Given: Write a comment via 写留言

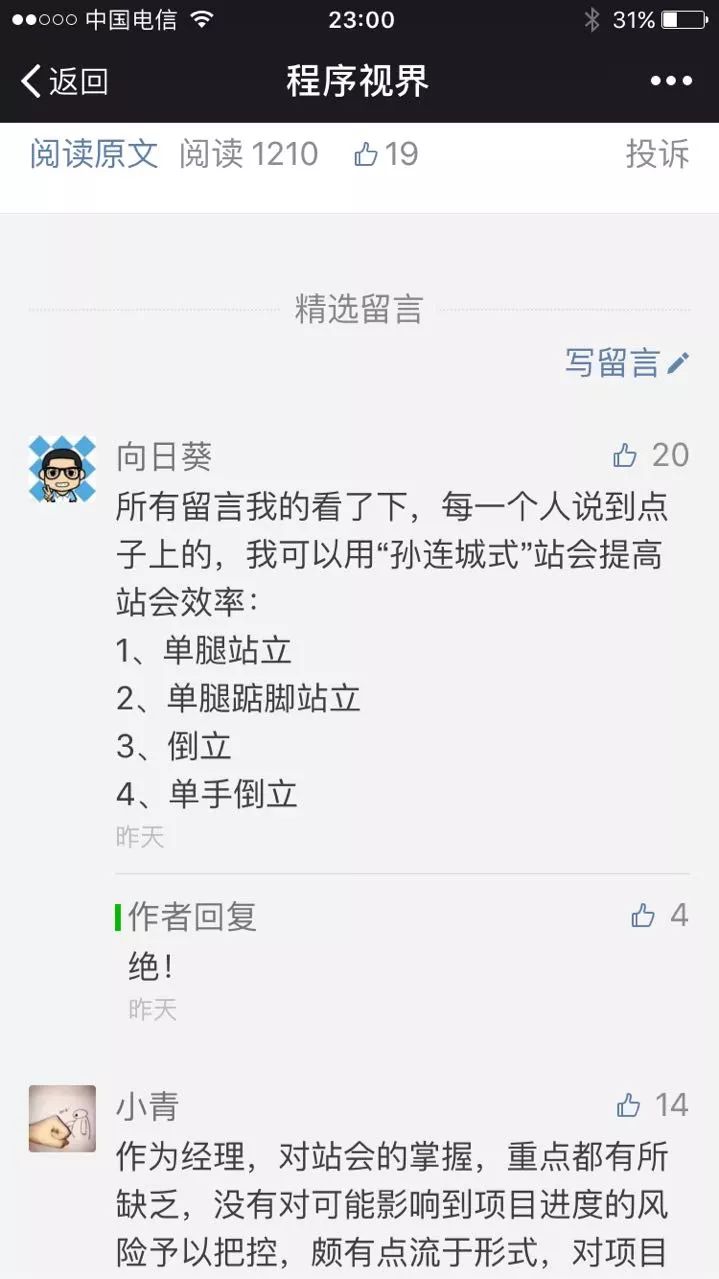Looking at the screenshot, I should pyautogui.click(x=627, y=363).
